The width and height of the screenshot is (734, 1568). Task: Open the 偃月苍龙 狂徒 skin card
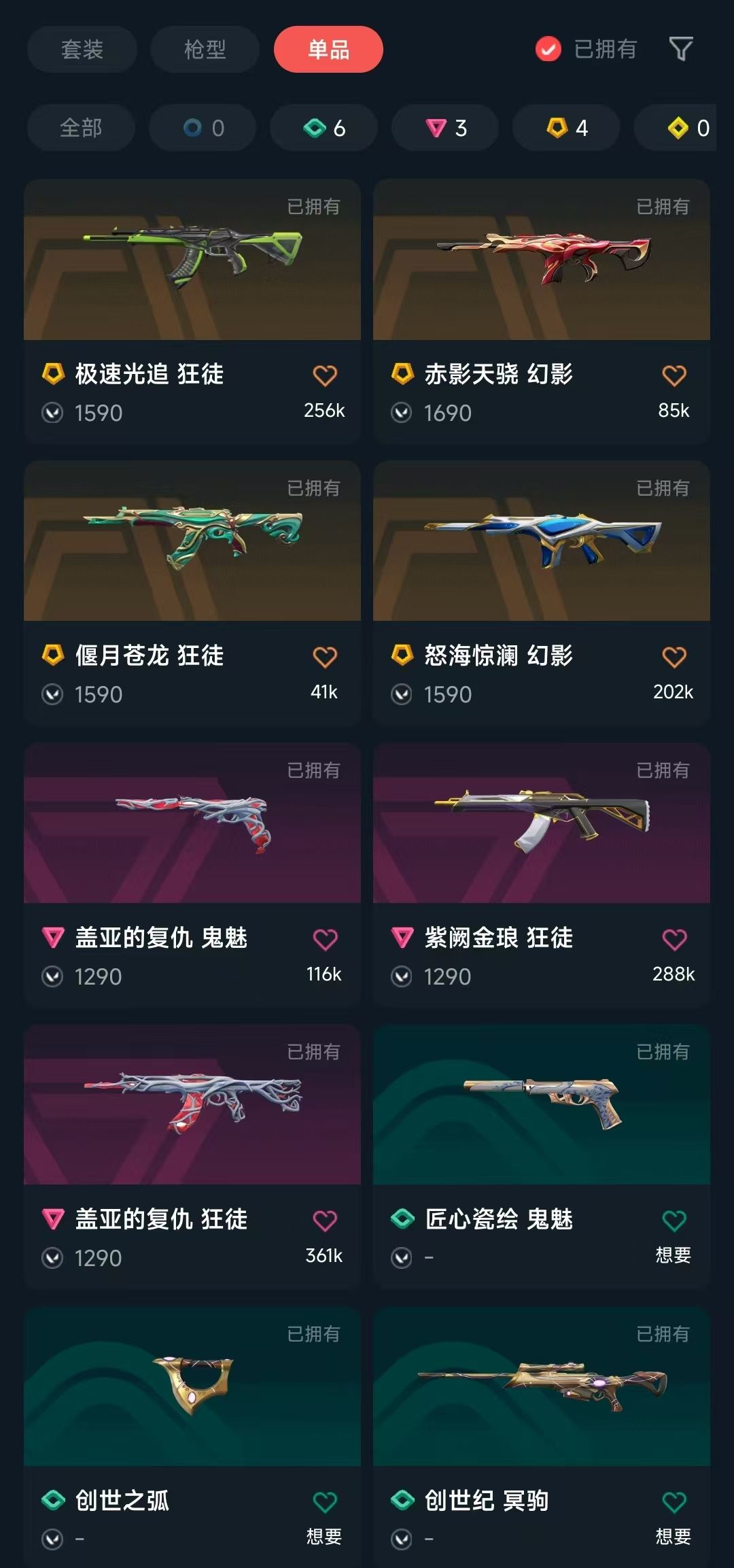(x=192, y=592)
